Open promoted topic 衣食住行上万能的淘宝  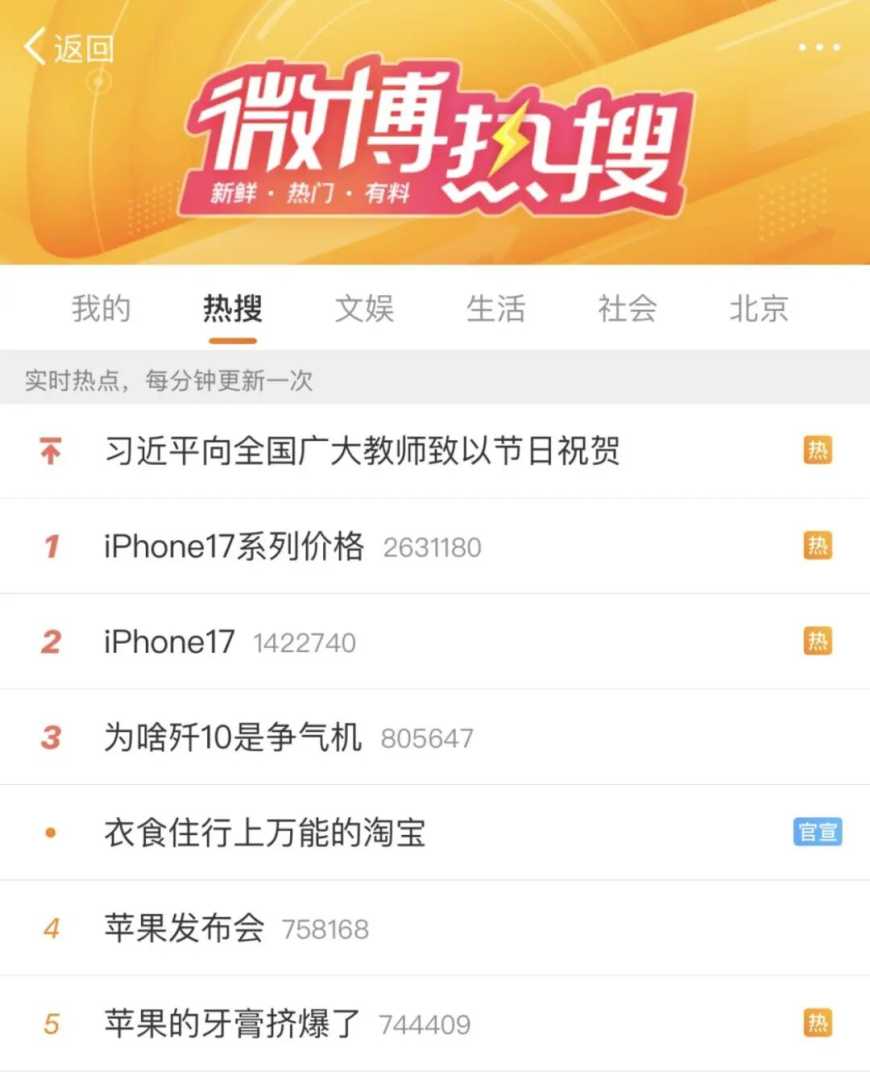[x=265, y=833]
